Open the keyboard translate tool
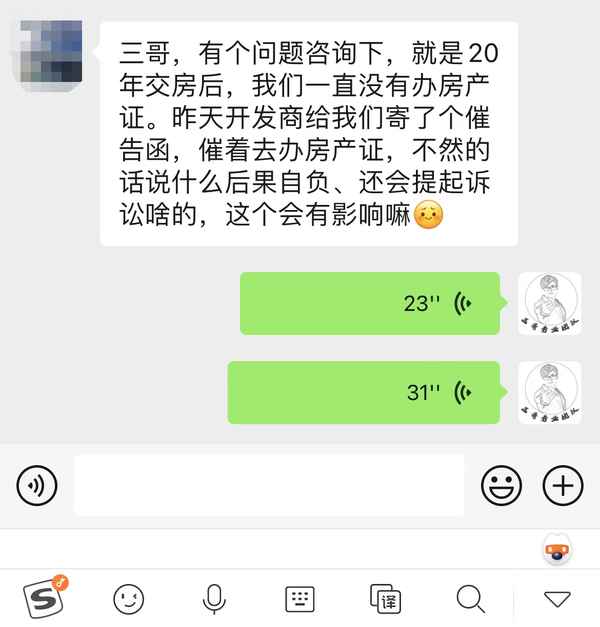Image resolution: width=600 pixels, height=627 pixels. point(385,598)
